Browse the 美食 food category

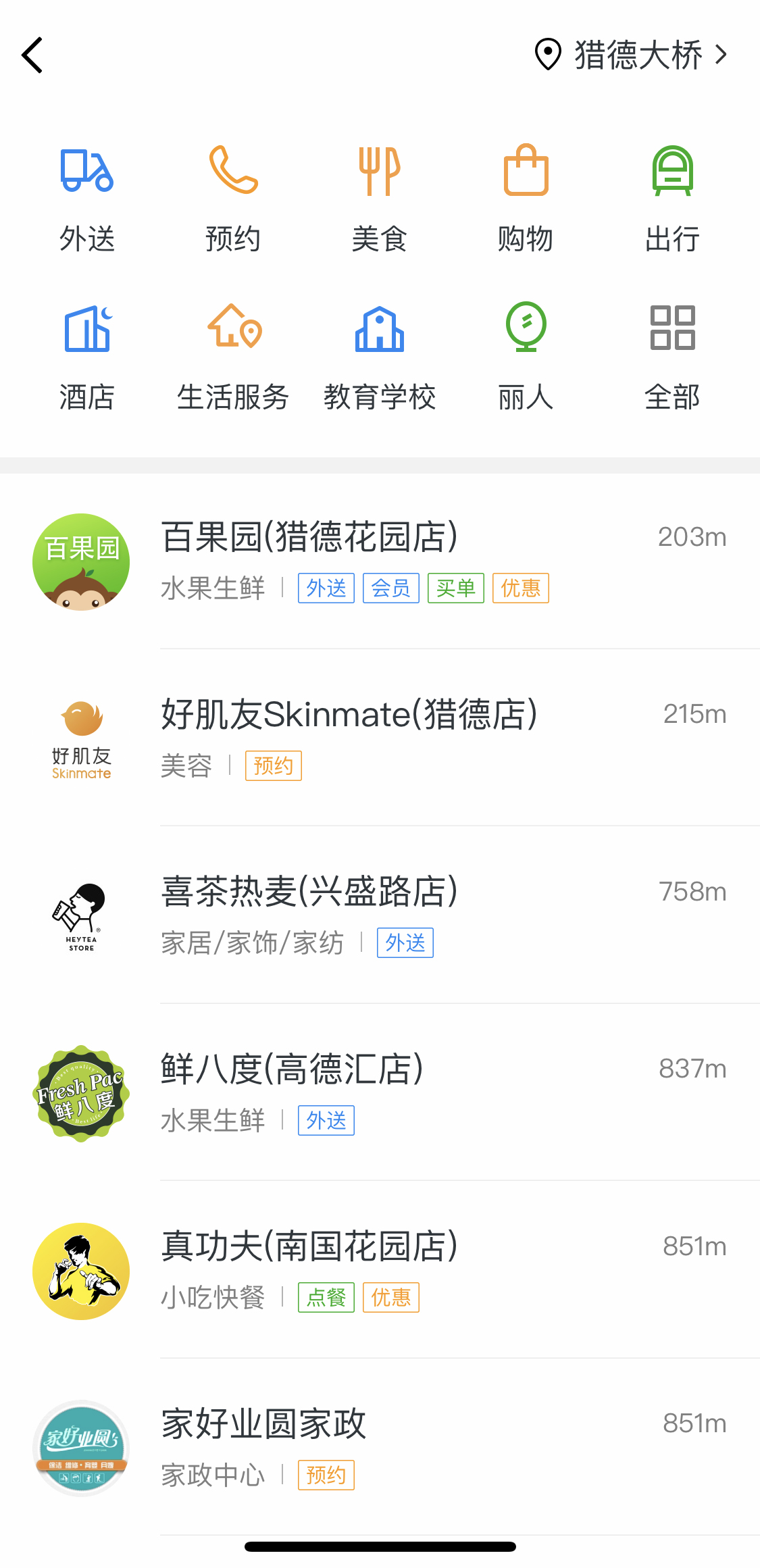point(380,199)
